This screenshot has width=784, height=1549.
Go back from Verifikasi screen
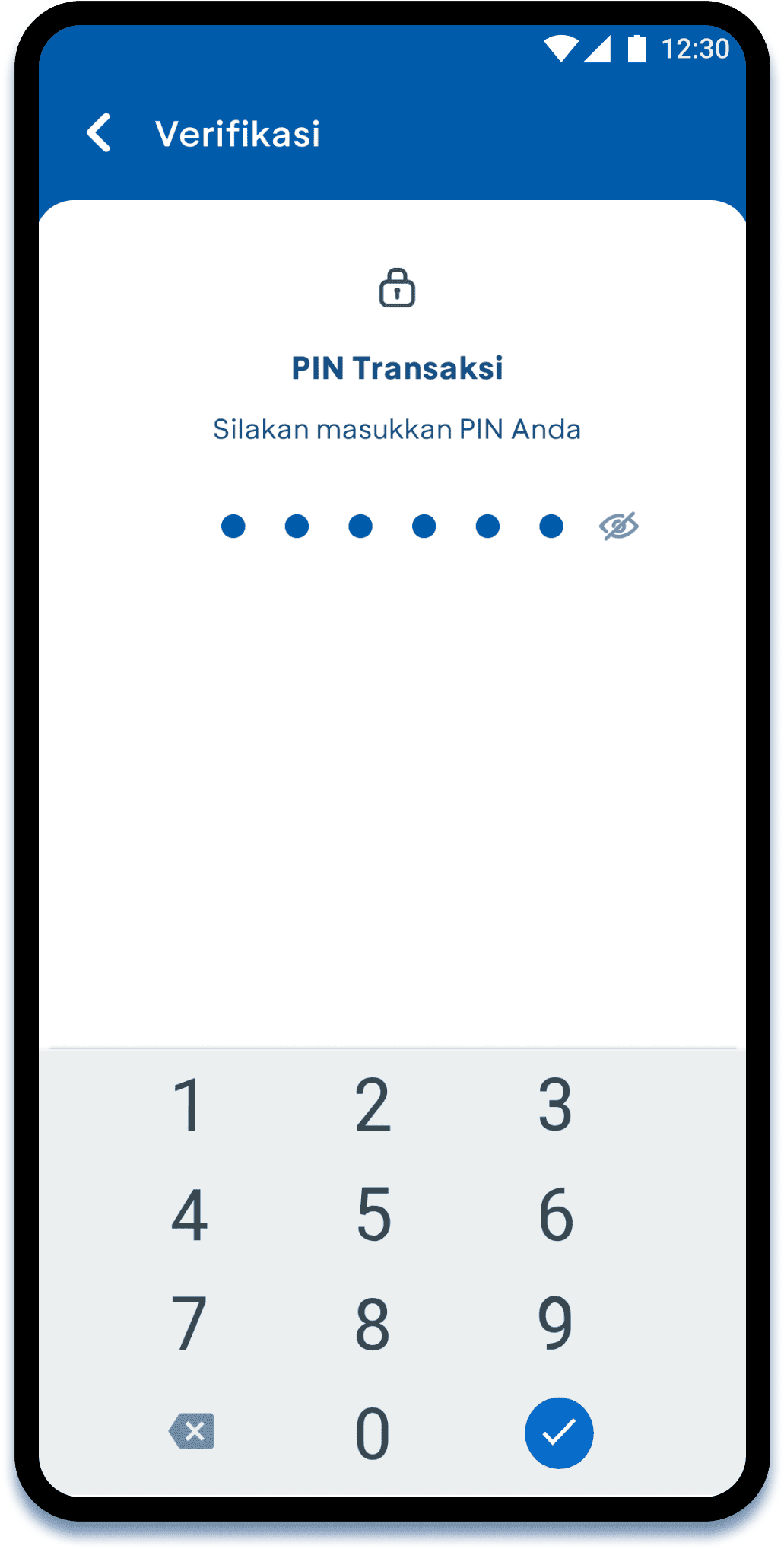click(100, 133)
